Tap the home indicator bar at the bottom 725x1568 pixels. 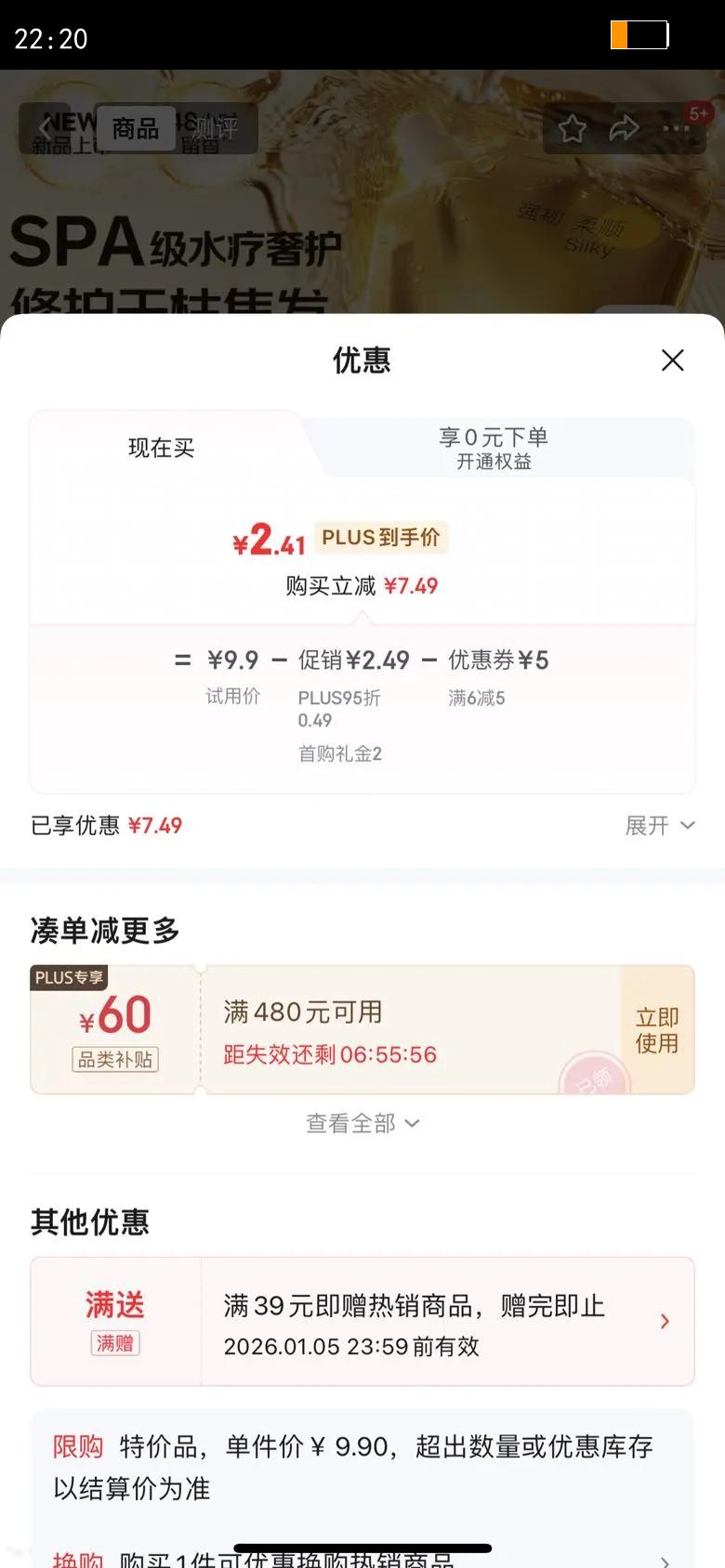(x=362, y=1539)
